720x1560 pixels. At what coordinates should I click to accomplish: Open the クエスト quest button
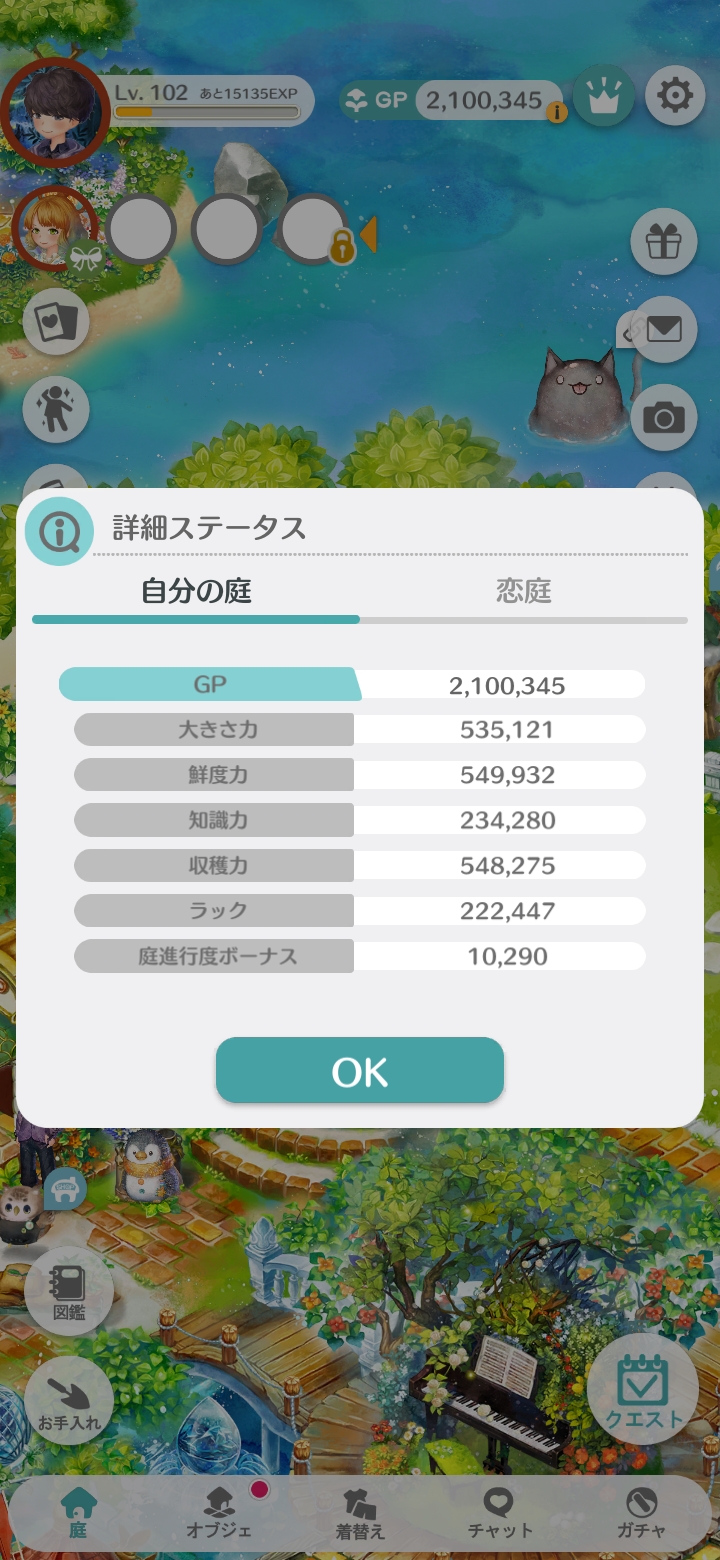(x=643, y=1389)
